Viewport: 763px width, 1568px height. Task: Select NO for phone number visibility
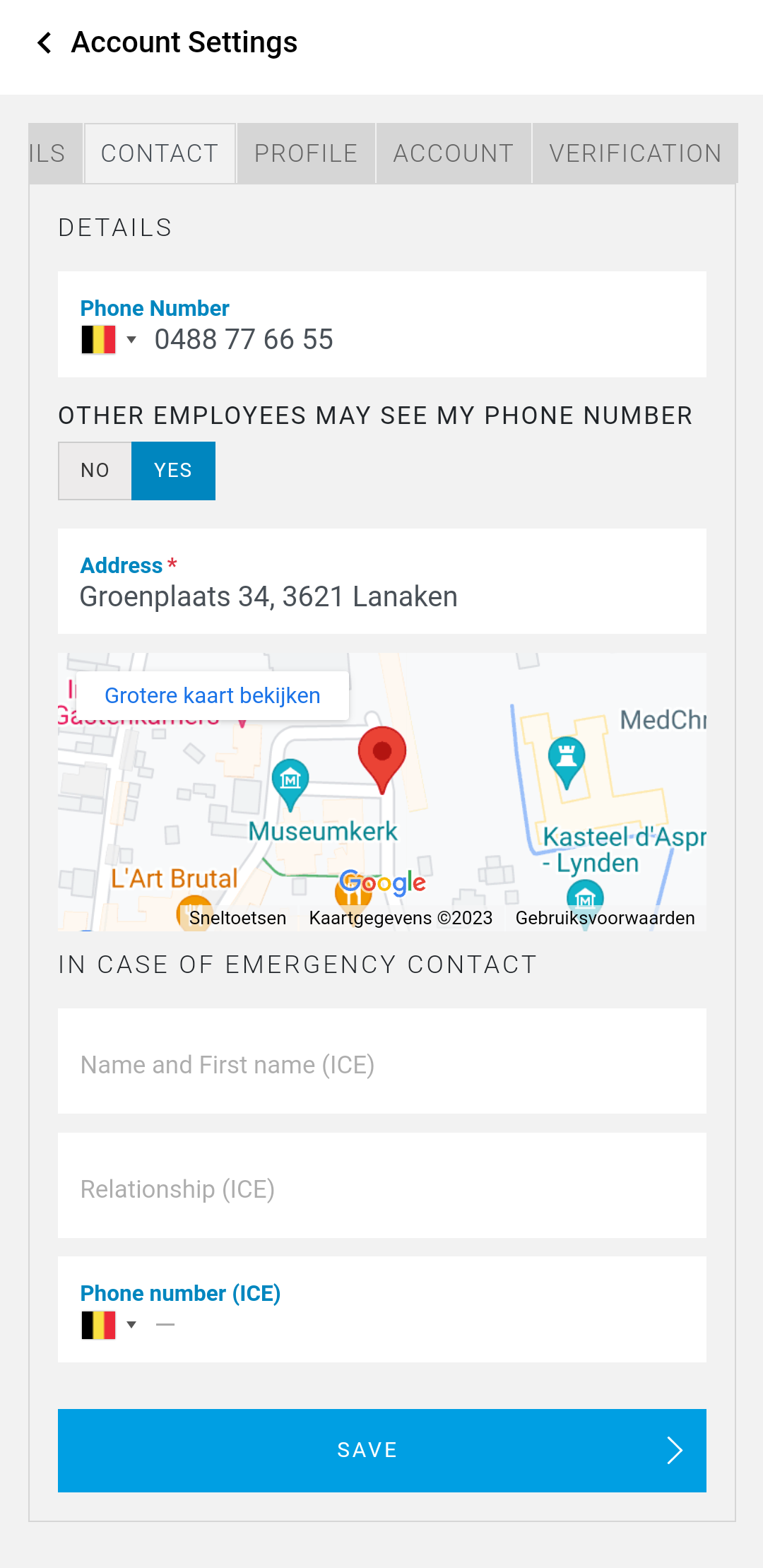coord(95,471)
